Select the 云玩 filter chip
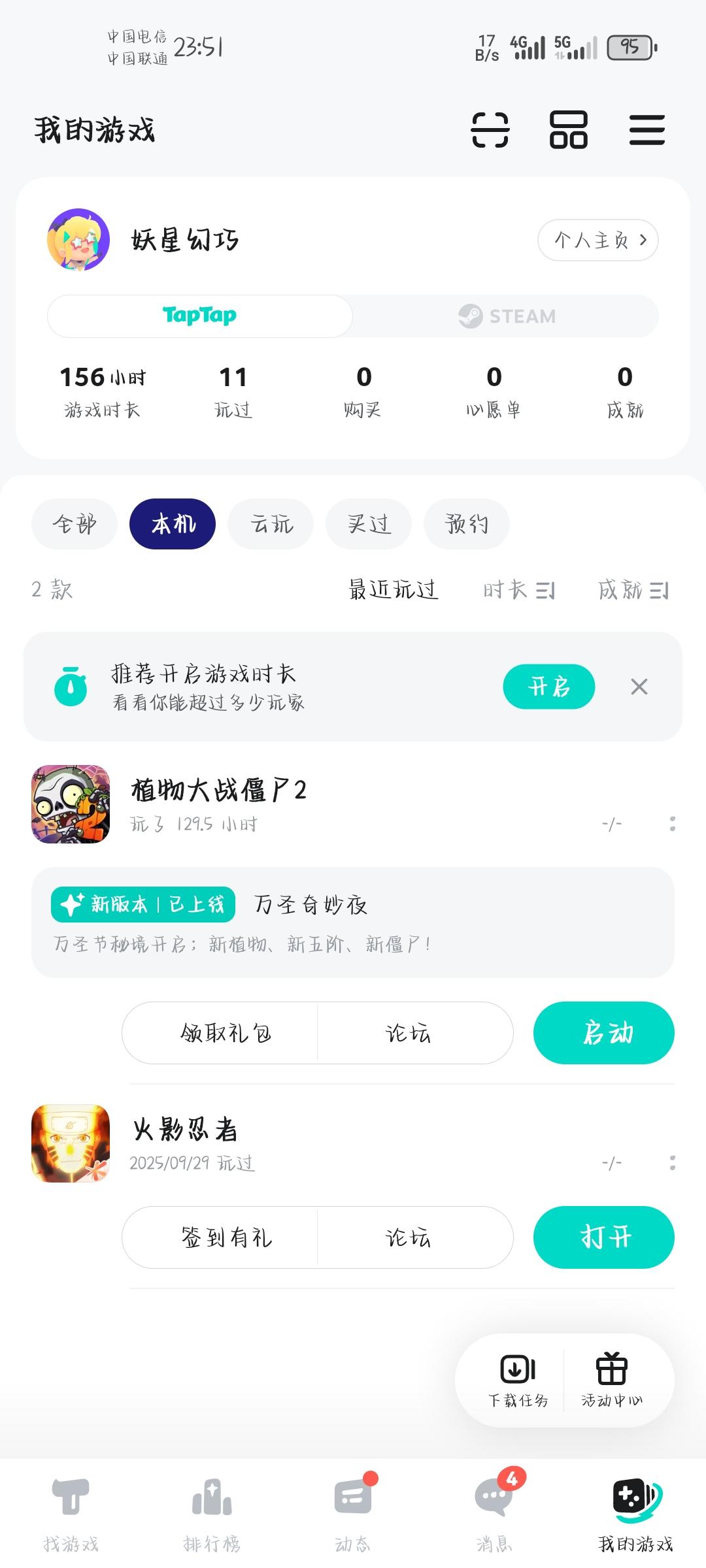This screenshot has width=706, height=1568. pyautogui.click(x=271, y=524)
